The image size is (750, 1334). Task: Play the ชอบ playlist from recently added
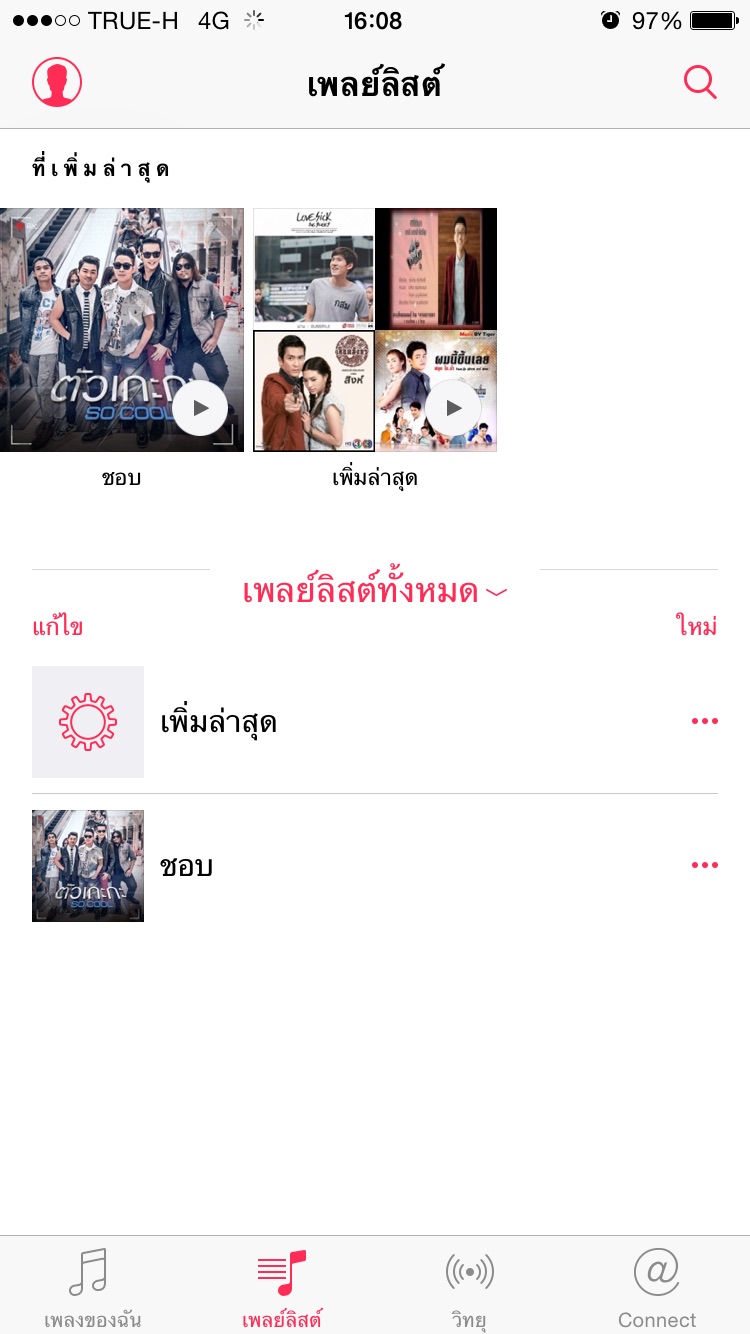click(x=200, y=408)
